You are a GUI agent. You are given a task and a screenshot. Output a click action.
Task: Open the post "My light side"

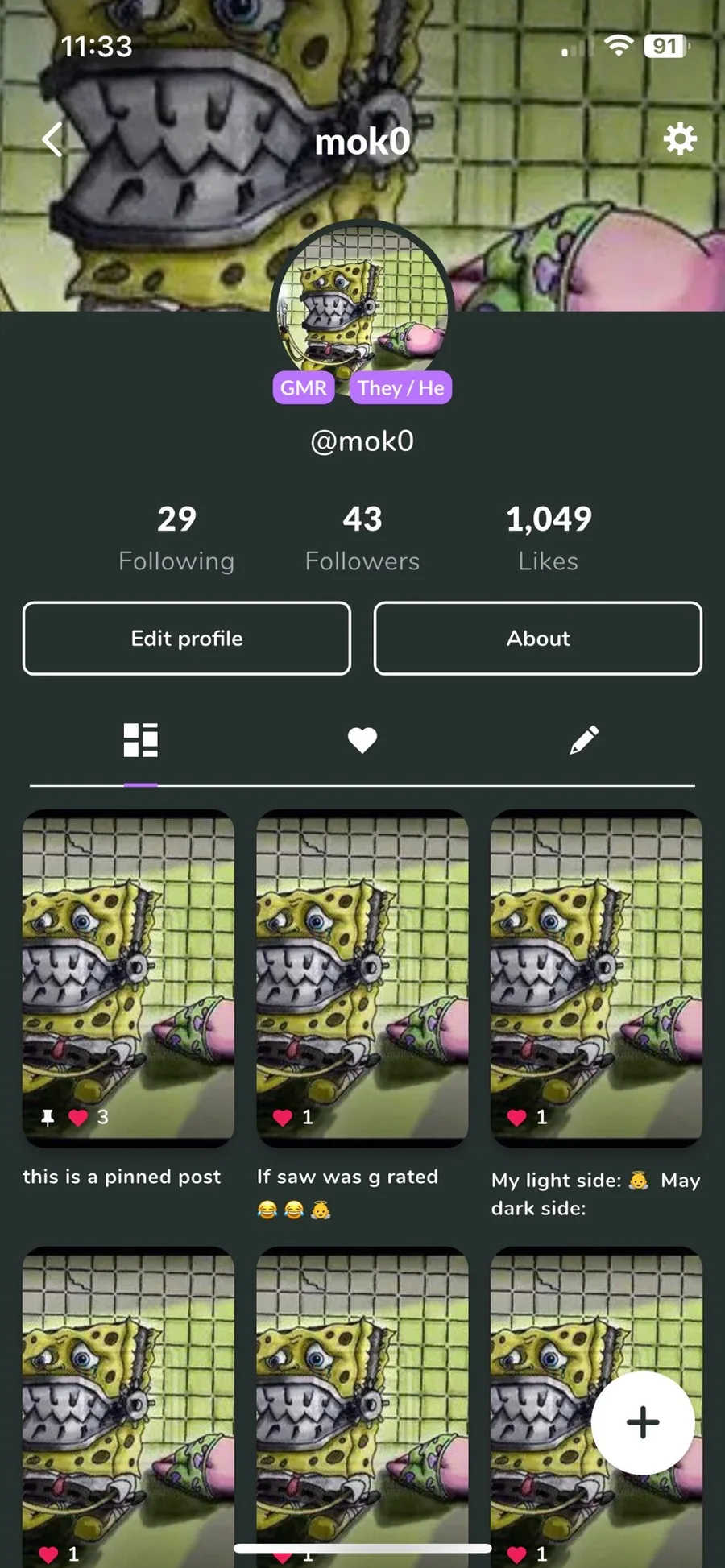coord(597,978)
